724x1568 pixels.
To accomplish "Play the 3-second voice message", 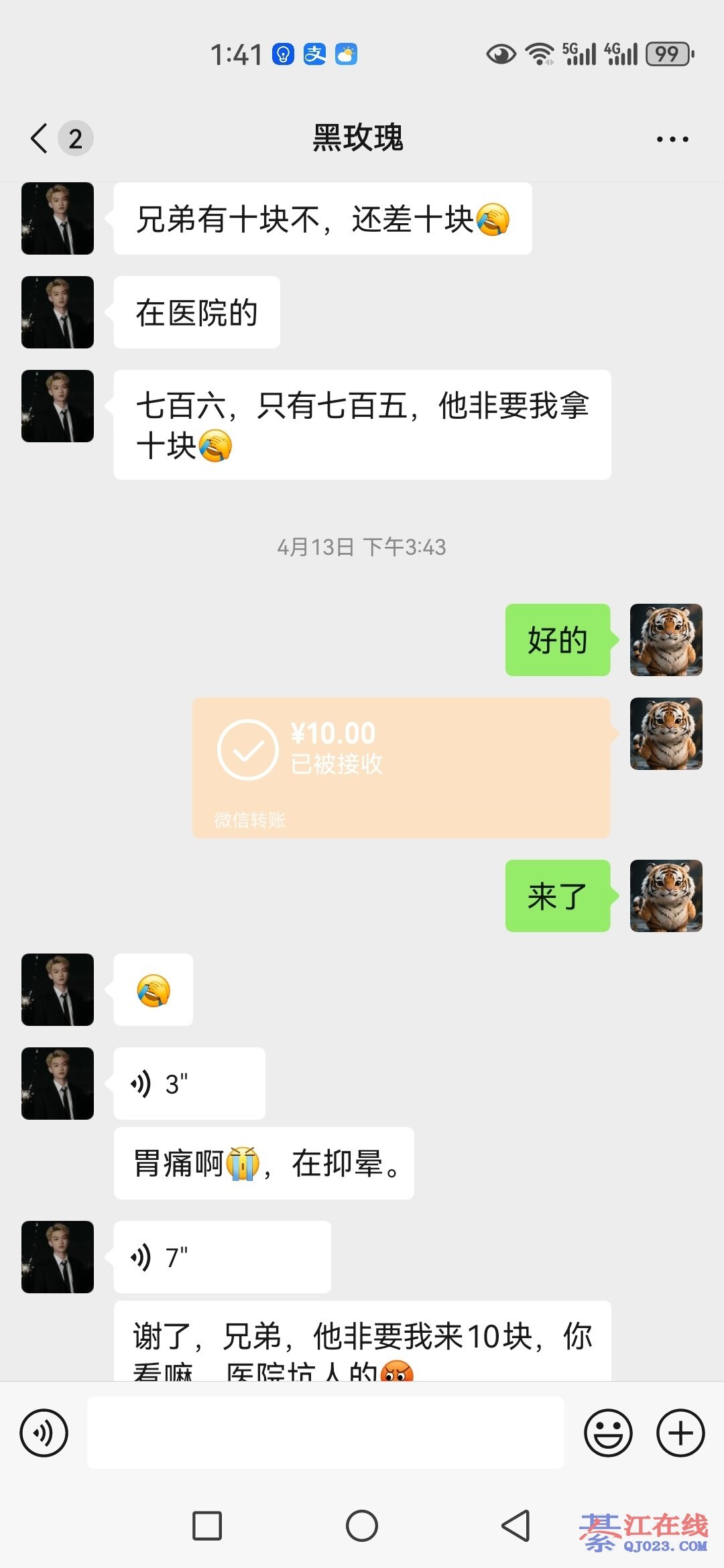I will tap(189, 1084).
